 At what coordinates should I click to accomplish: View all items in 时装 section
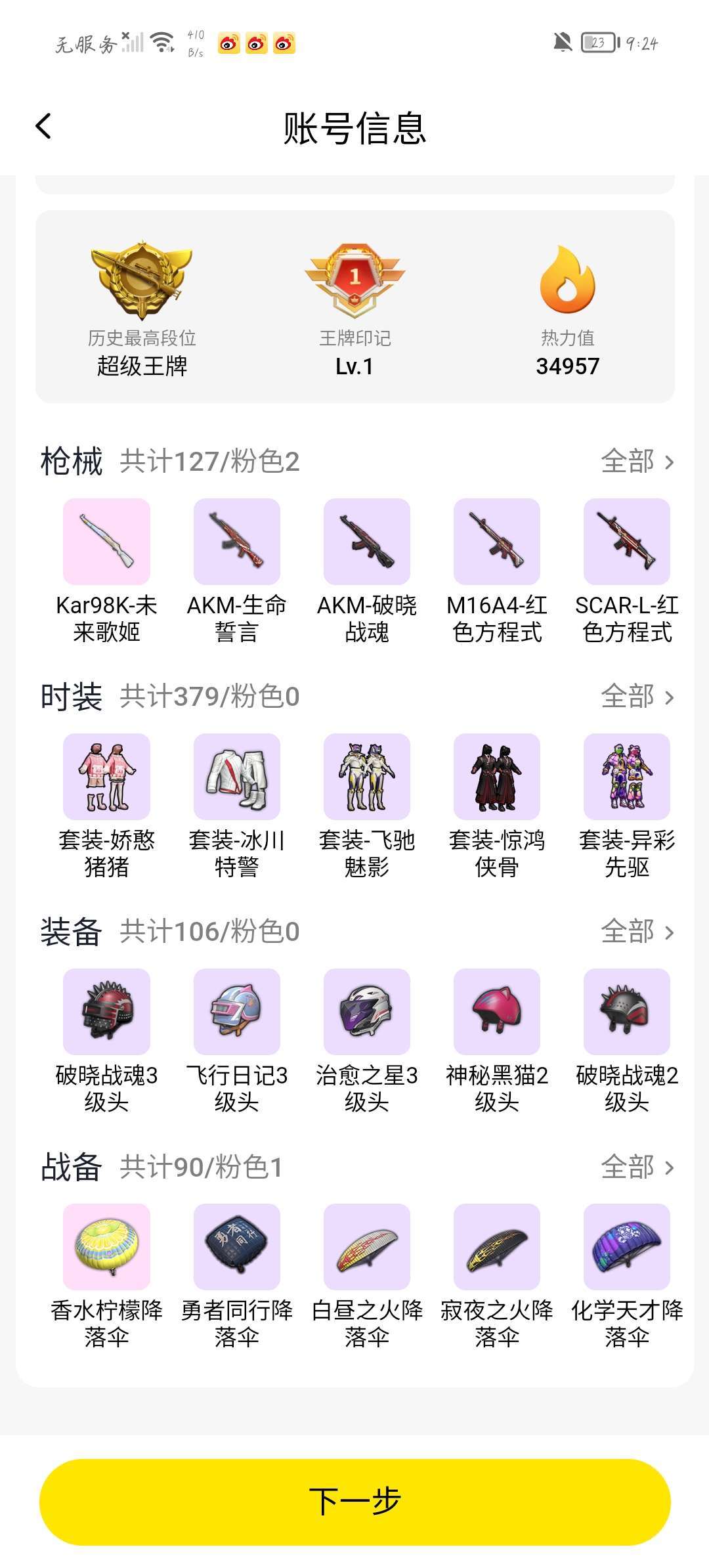point(637,696)
